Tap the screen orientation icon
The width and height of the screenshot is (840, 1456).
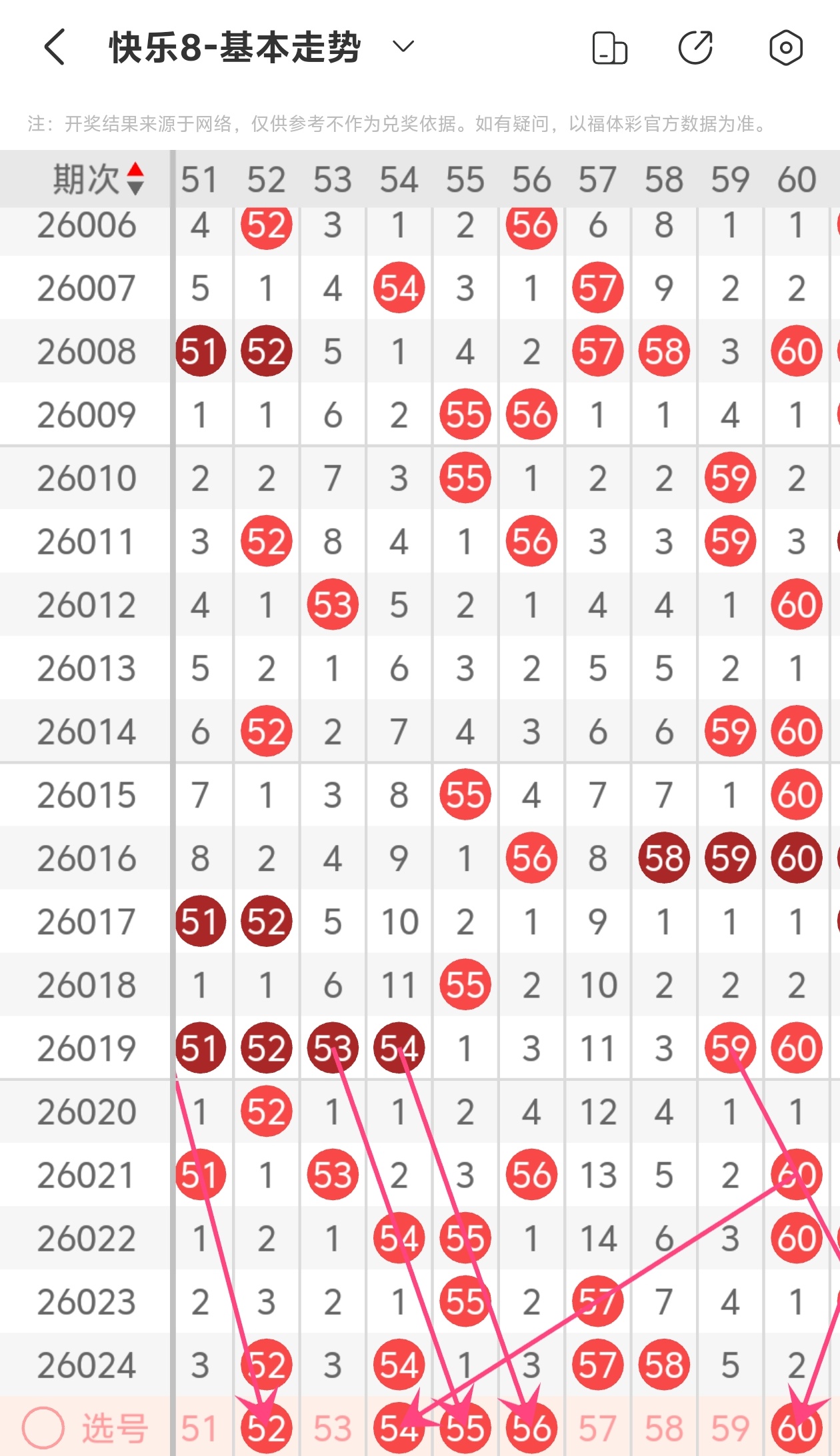pos(609,48)
